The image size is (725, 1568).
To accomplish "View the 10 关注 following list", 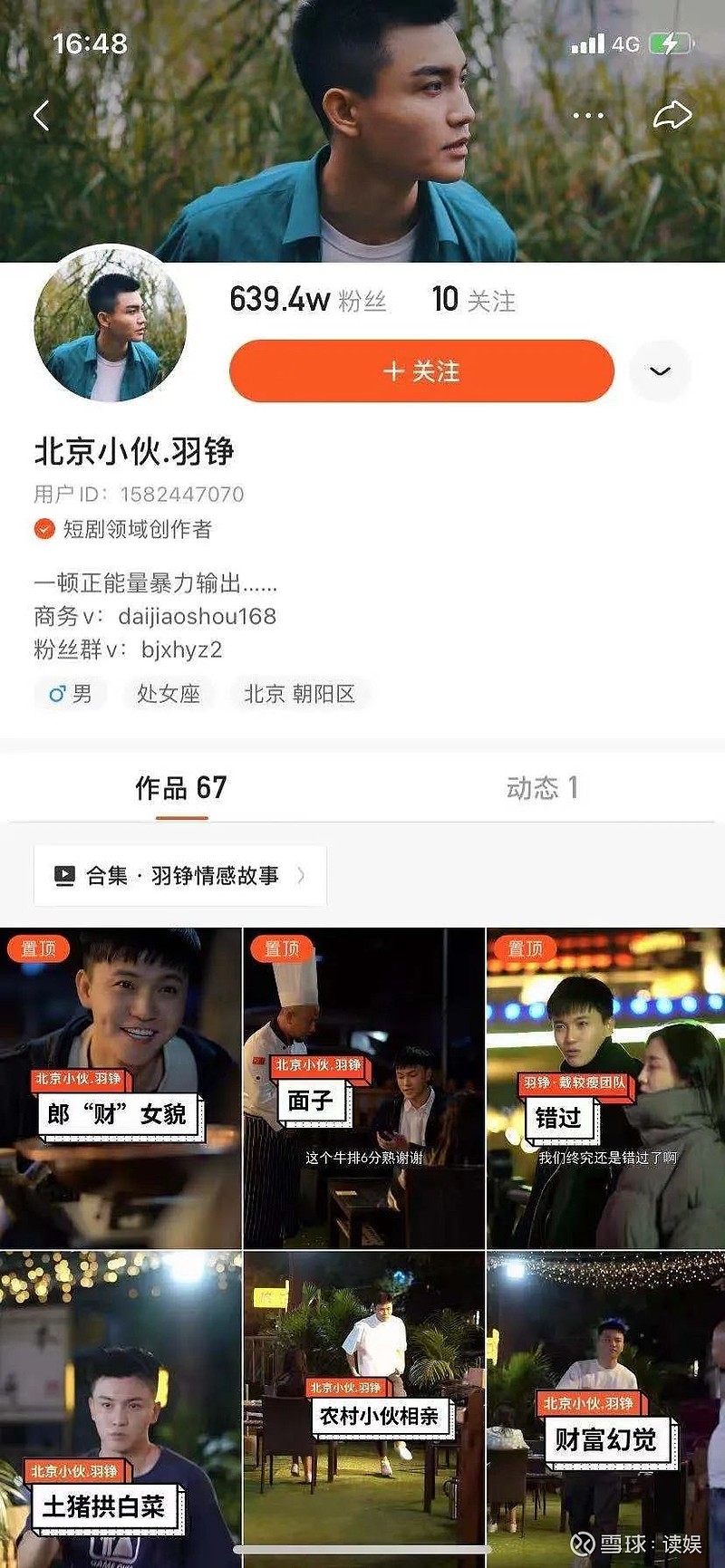I will pos(473,300).
